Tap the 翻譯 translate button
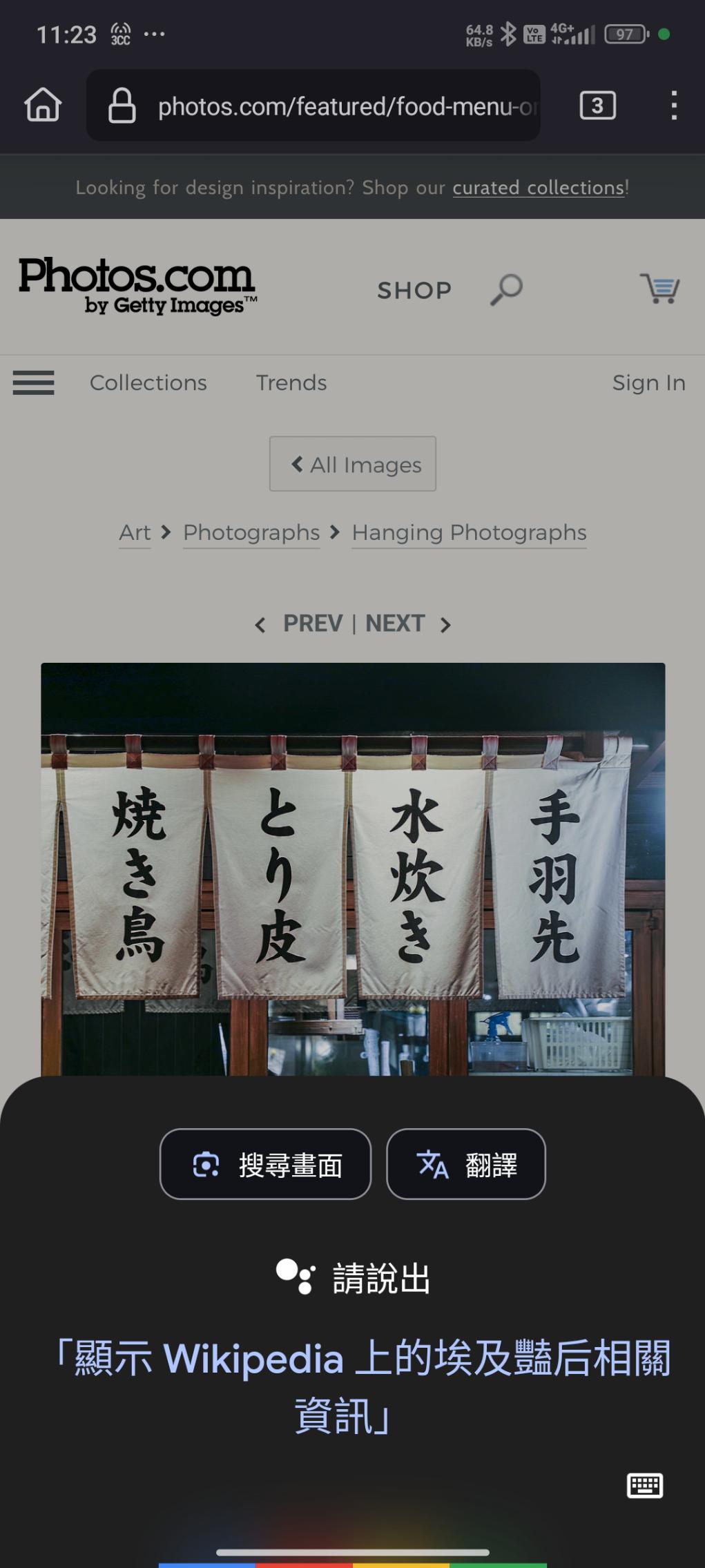Screen dimensions: 705x1568 466,1164
